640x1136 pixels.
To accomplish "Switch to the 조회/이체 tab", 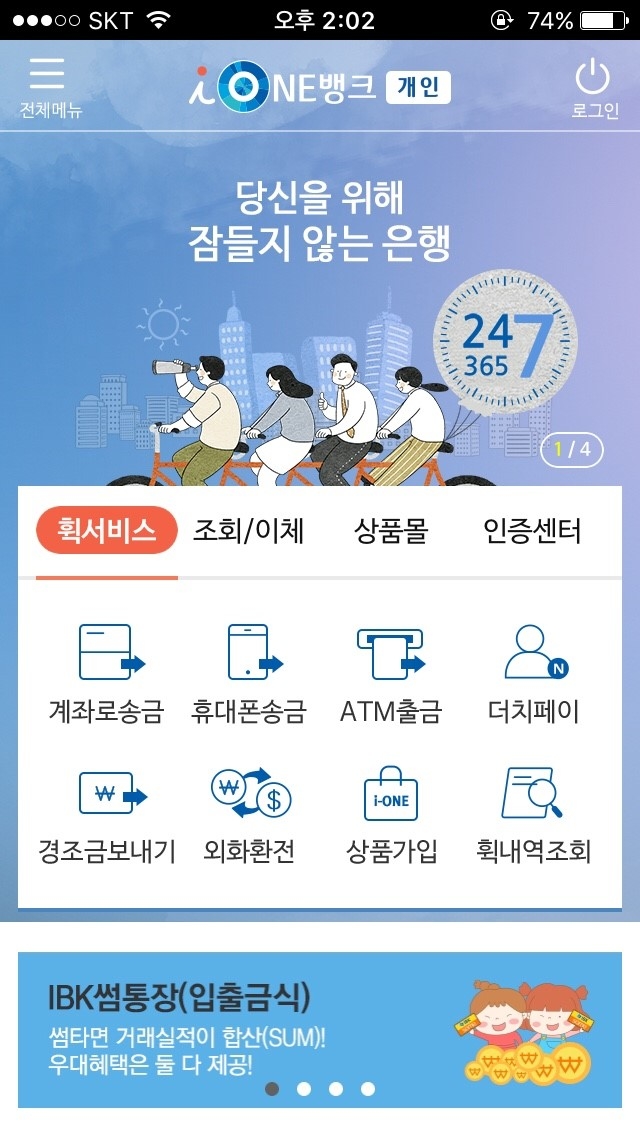I will (248, 531).
